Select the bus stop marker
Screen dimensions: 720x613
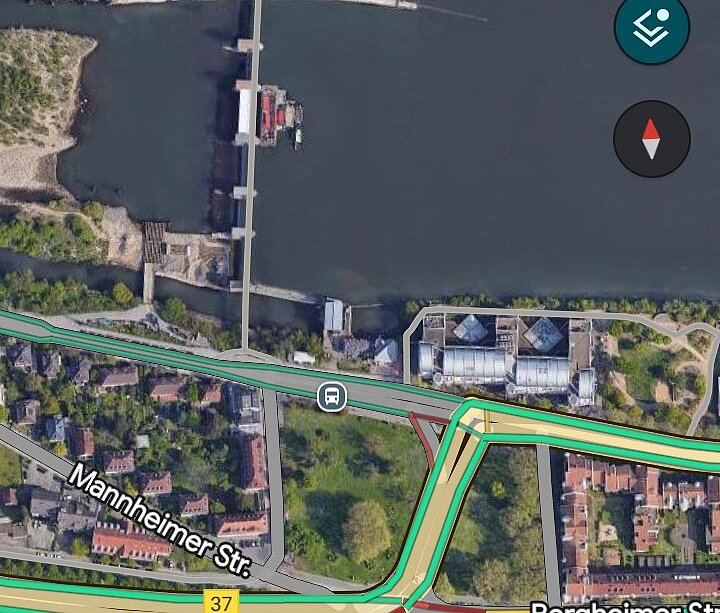pos(332,397)
